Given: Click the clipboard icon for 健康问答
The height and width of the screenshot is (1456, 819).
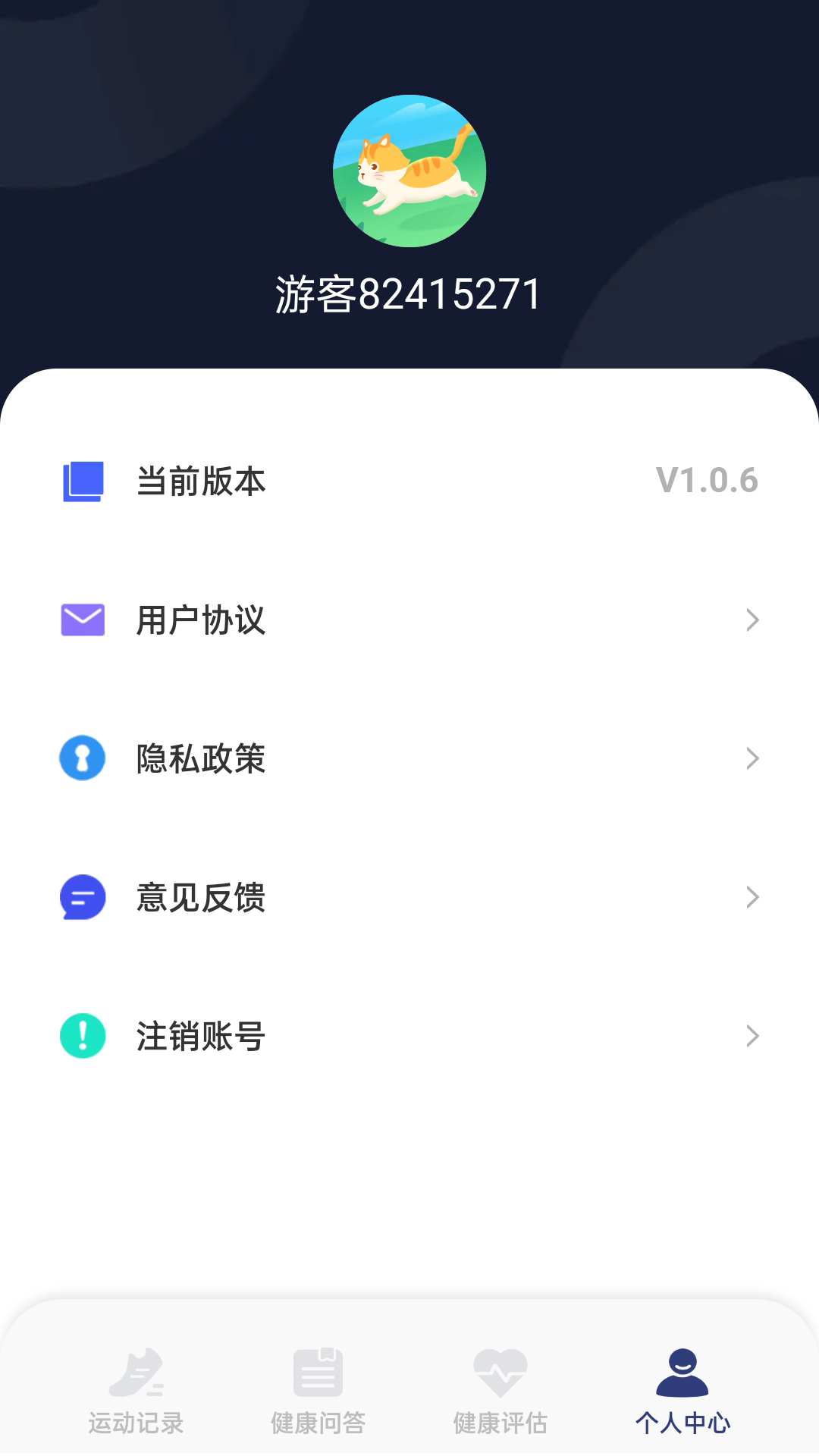Looking at the screenshot, I should pos(318,1370).
